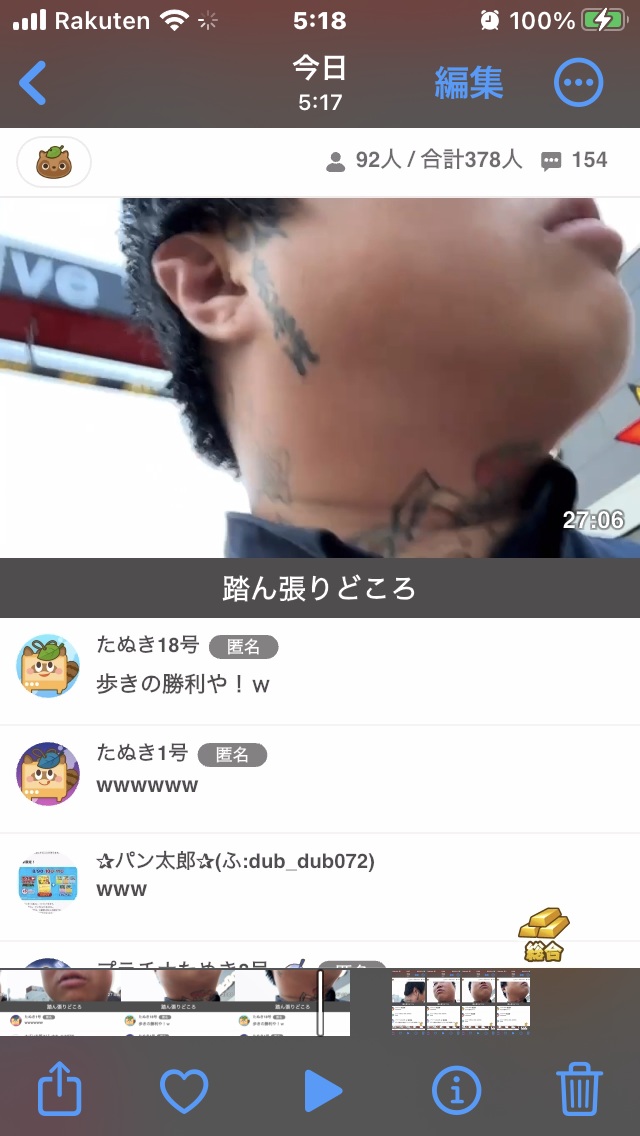
Task: Show the video info details
Action: tap(456, 1090)
